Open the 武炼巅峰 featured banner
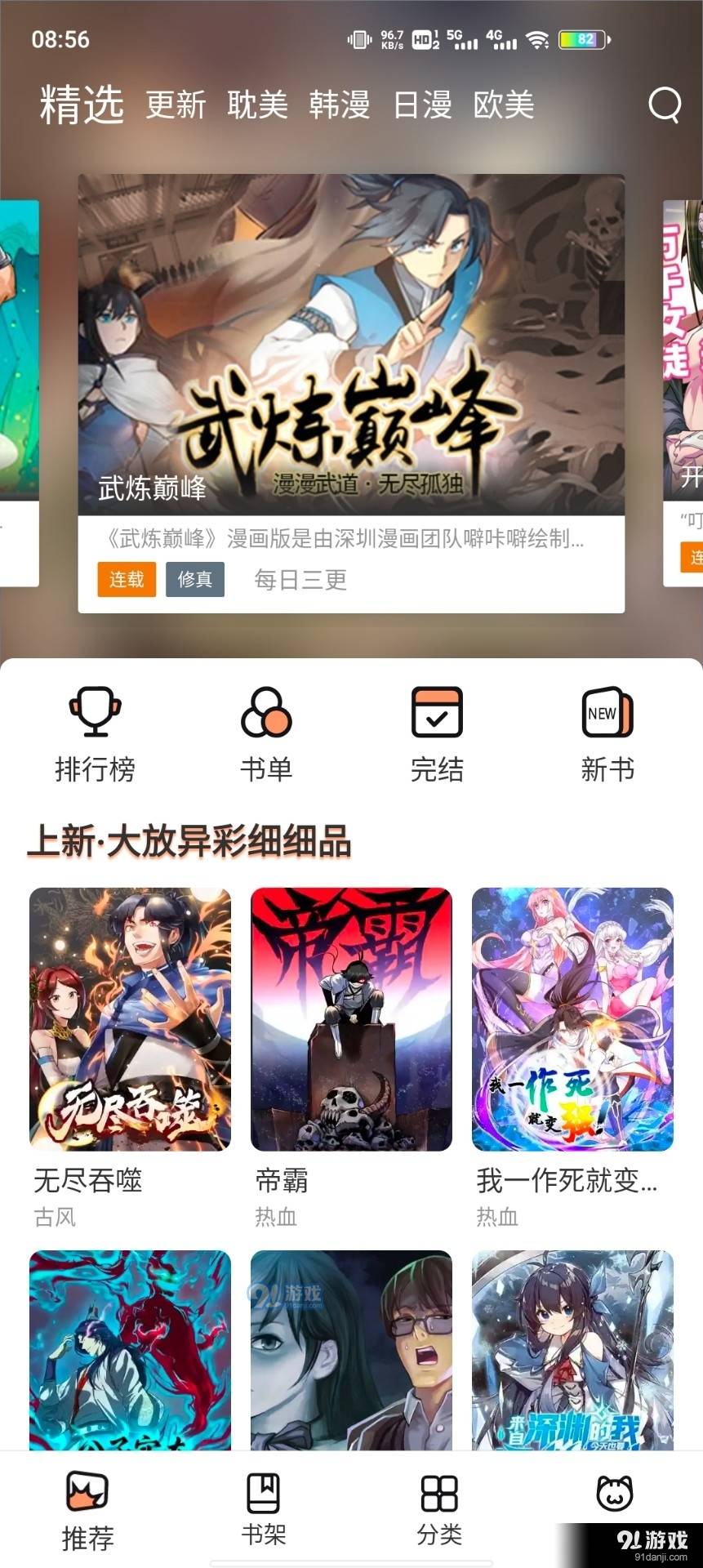Screen dimensions: 703x1568 [351, 367]
